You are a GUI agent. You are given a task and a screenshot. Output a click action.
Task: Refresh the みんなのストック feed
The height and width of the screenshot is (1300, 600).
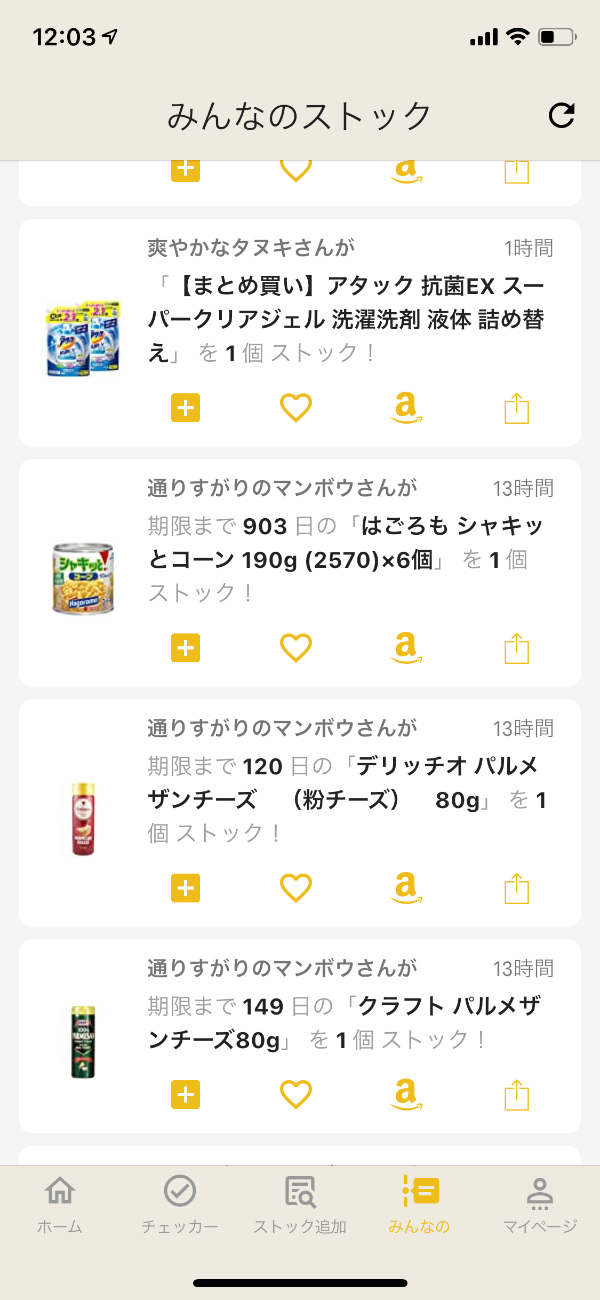click(x=562, y=115)
